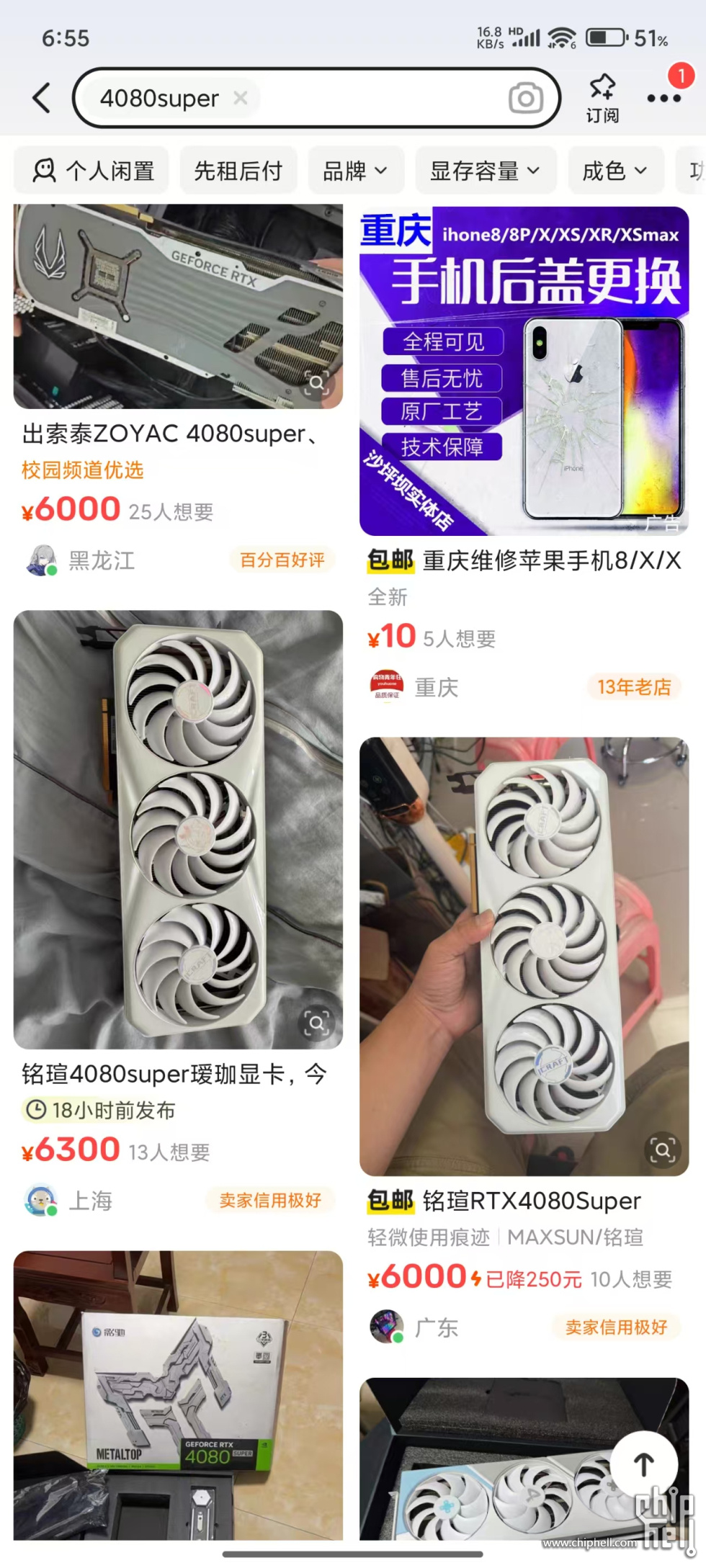Expand the 品牌 dropdown
This screenshot has width=706, height=1568.
356,171
